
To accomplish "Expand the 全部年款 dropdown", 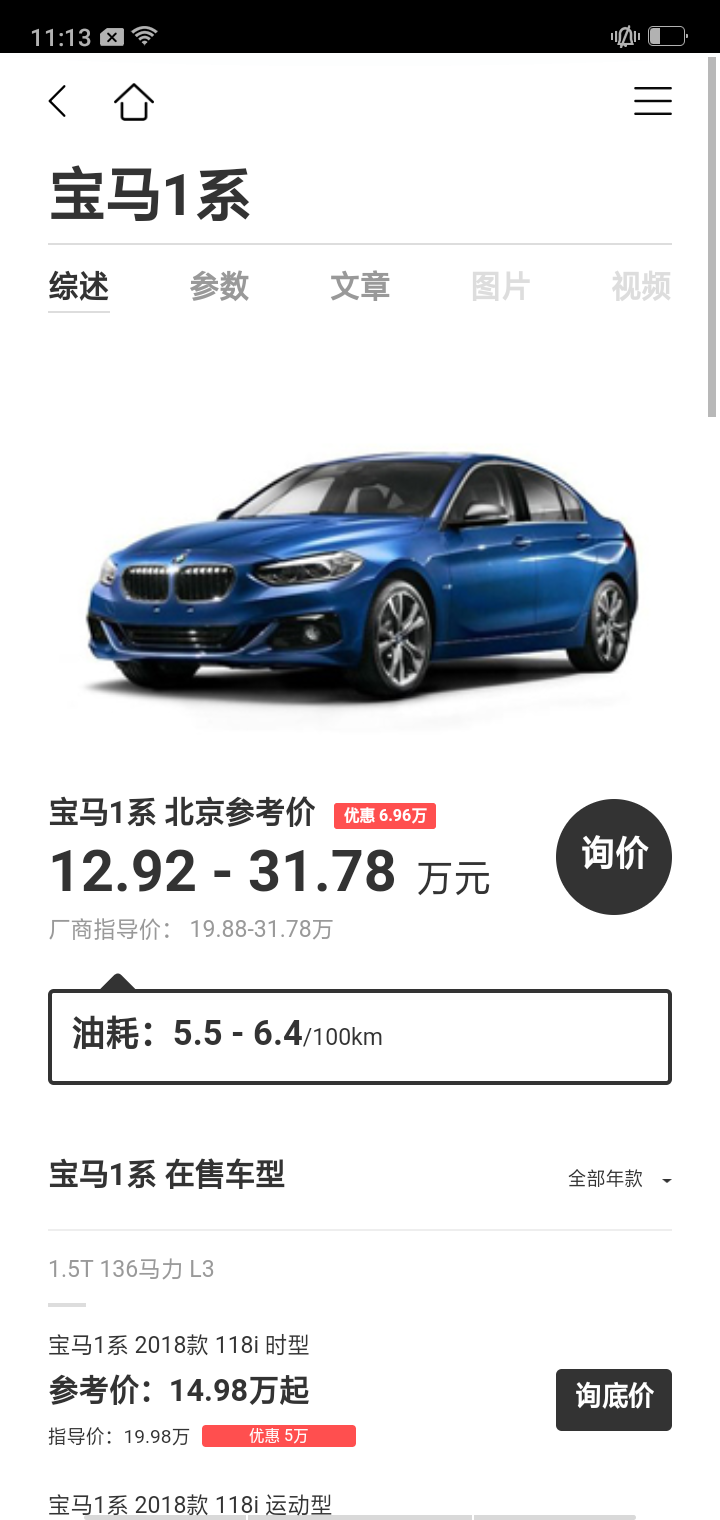I will tap(619, 1179).
